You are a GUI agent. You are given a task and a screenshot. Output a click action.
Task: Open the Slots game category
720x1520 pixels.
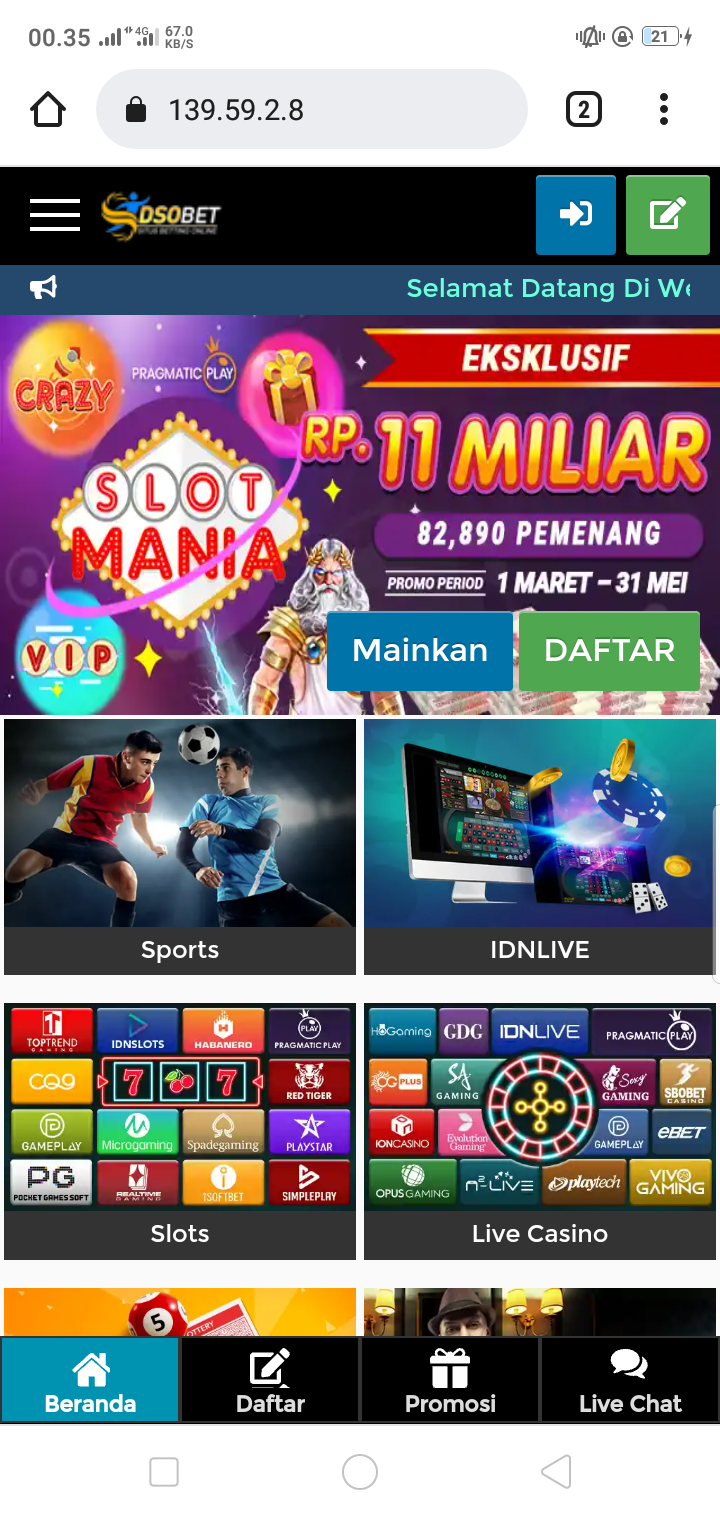click(180, 1130)
